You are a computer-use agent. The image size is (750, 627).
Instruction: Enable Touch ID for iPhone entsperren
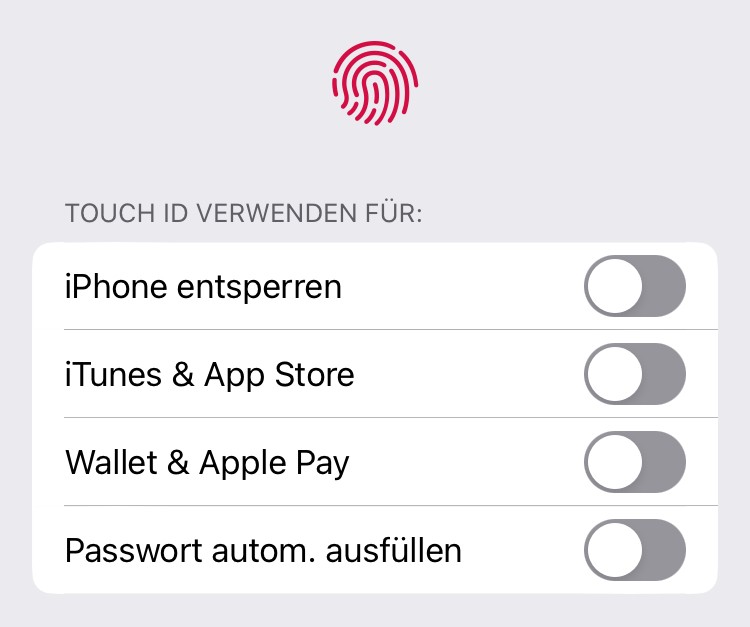pyautogui.click(x=634, y=287)
